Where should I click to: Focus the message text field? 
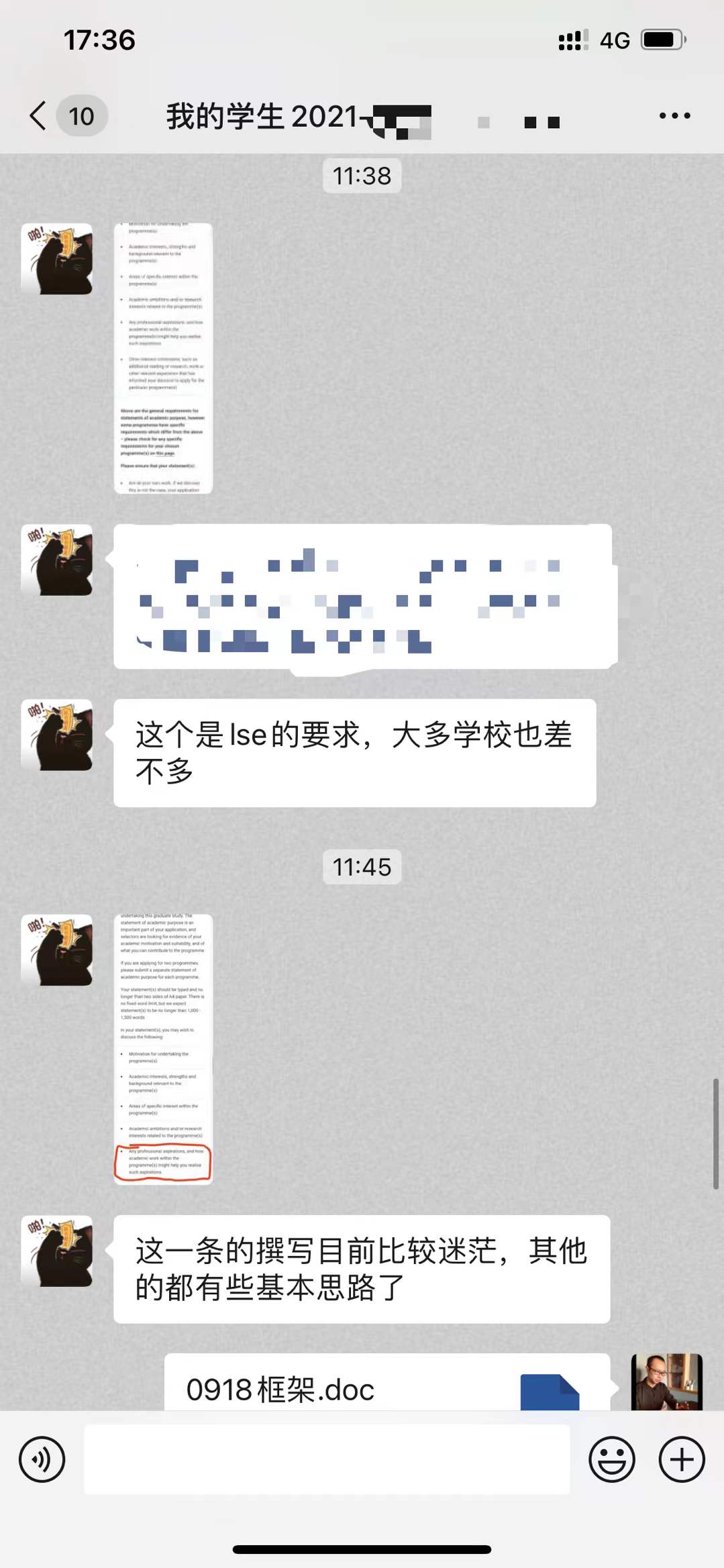pyautogui.click(x=327, y=1459)
